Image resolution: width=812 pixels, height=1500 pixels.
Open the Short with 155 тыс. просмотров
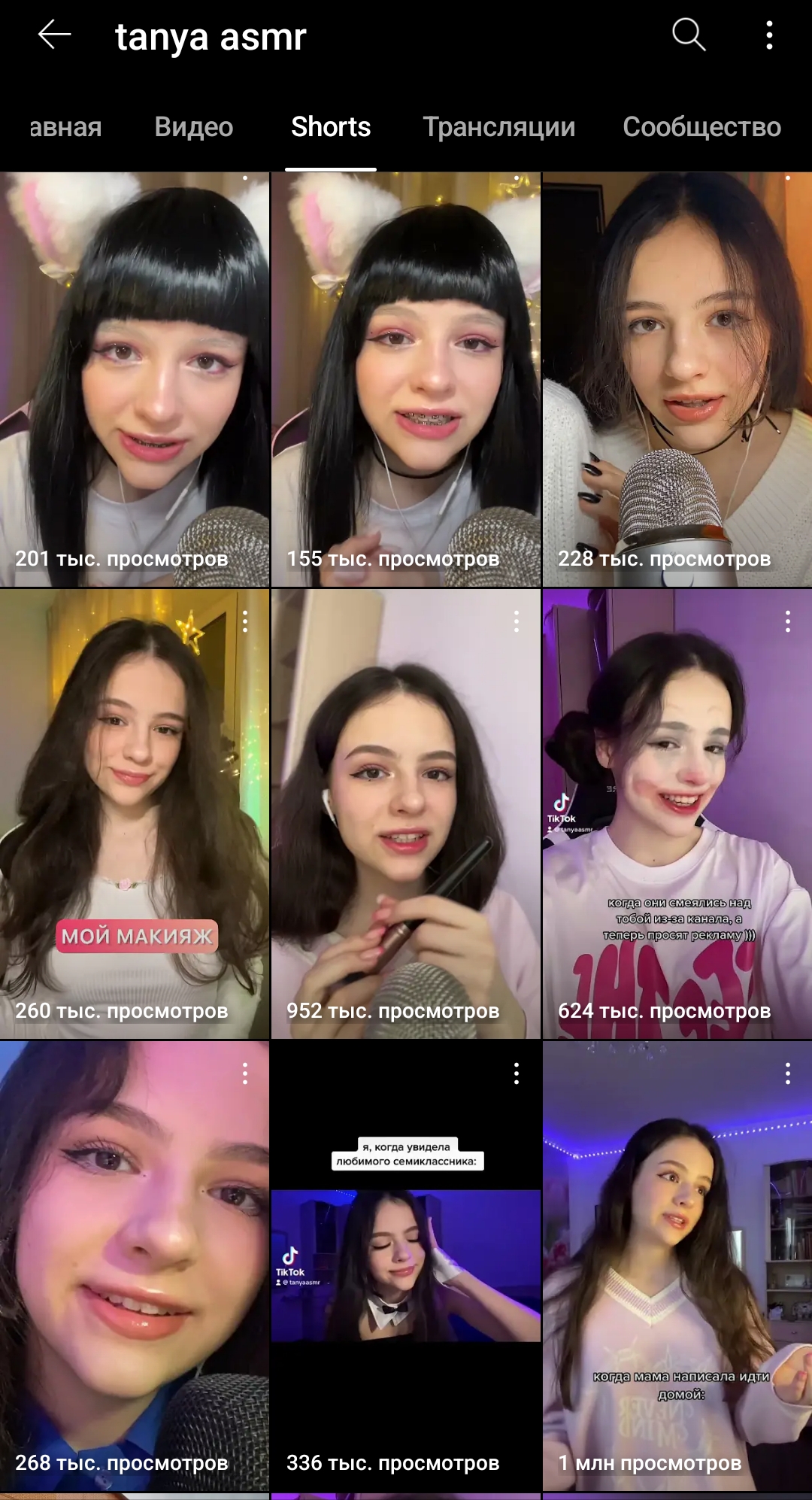pyautogui.click(x=406, y=379)
